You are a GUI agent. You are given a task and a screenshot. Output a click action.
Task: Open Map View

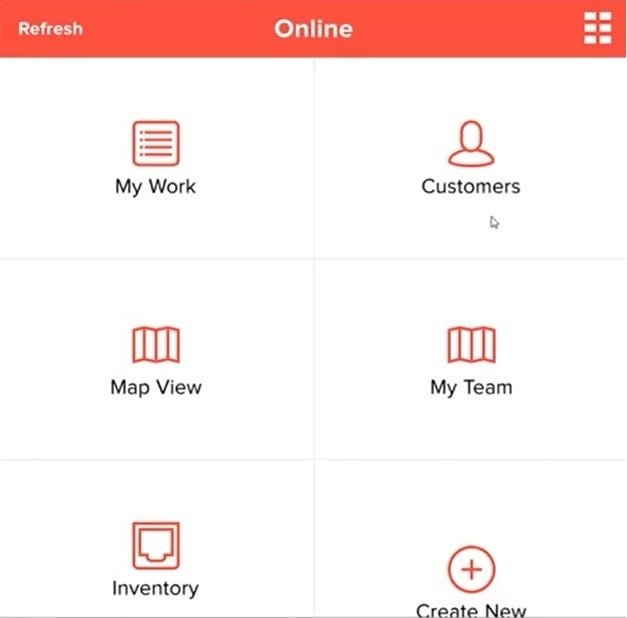(156, 360)
